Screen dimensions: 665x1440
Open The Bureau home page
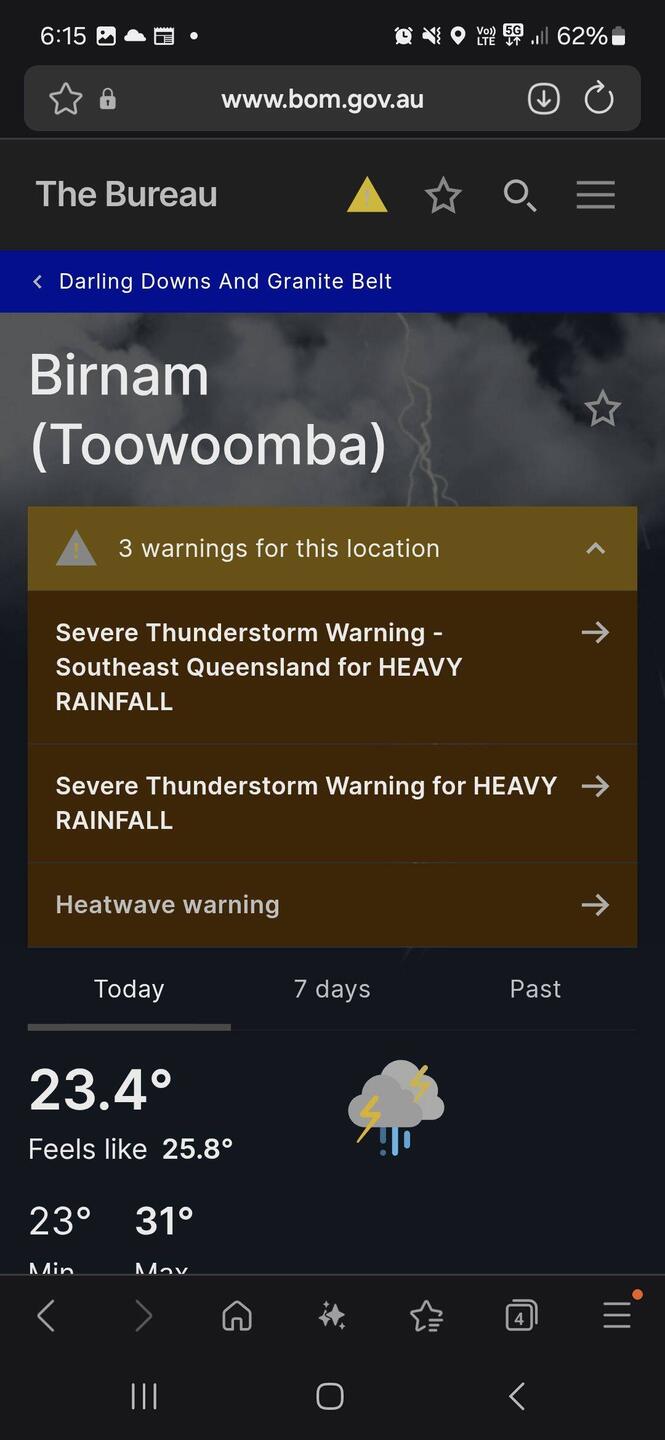tap(126, 194)
